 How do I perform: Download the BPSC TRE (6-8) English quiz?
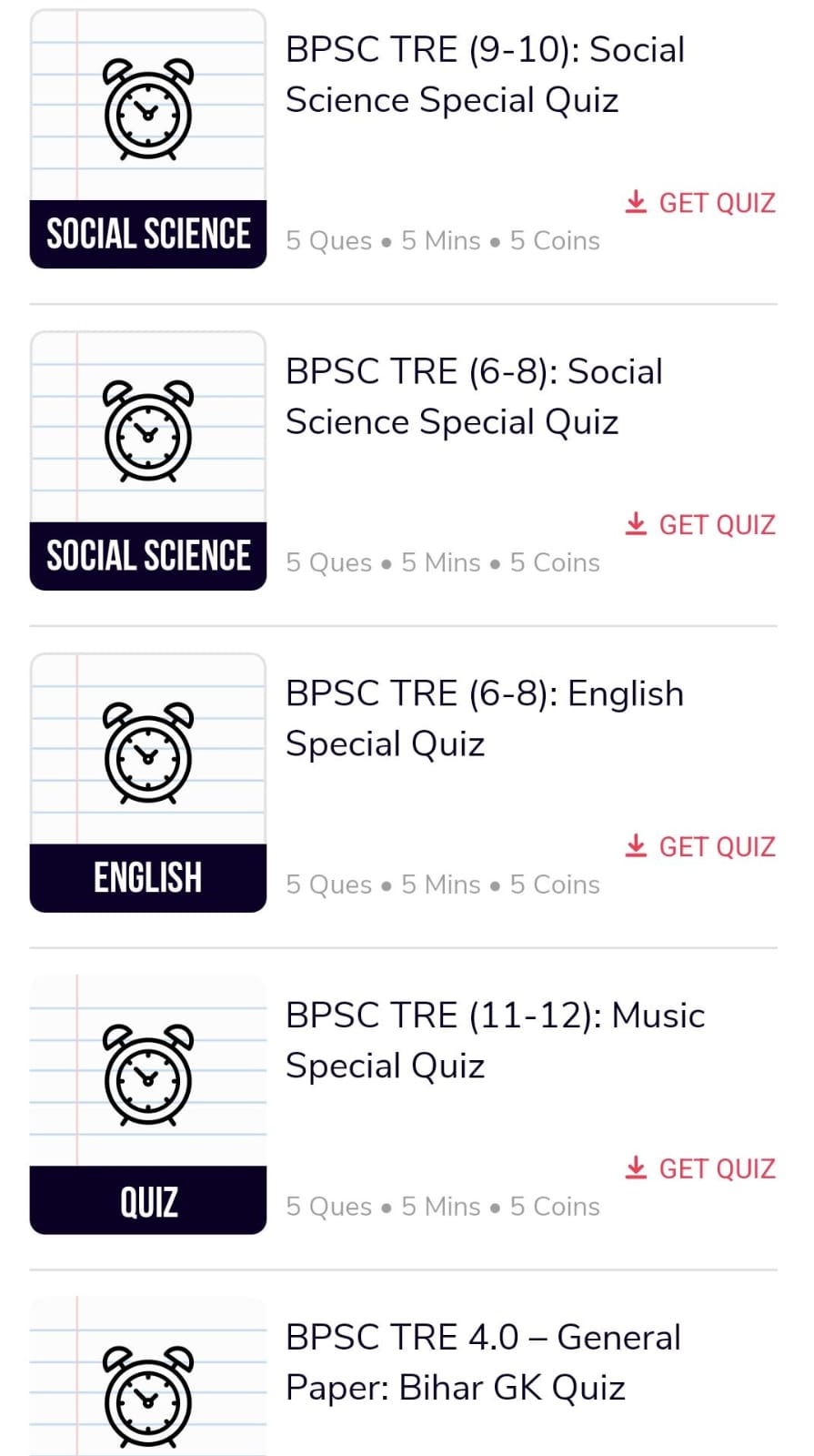700,847
